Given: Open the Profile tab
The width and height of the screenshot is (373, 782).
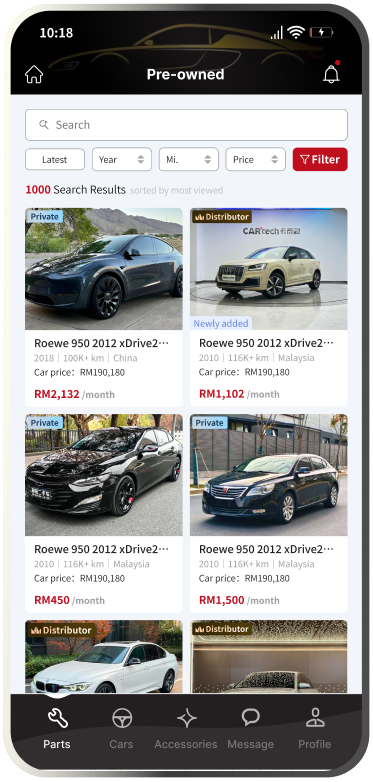Looking at the screenshot, I should coord(315,730).
